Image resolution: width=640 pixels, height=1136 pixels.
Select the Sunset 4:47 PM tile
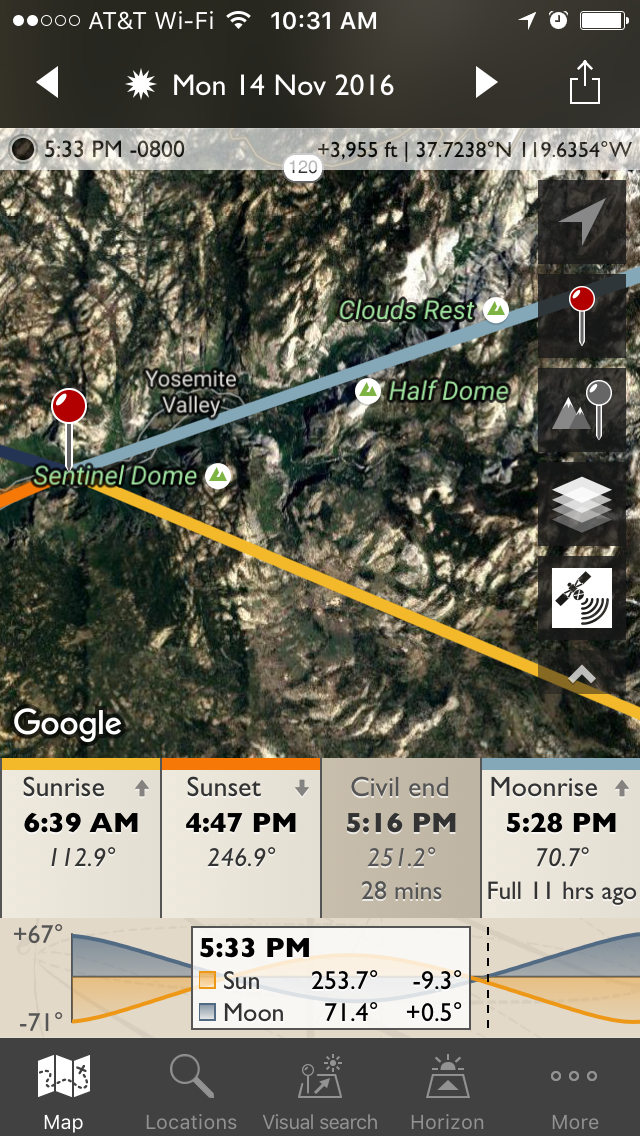(241, 838)
